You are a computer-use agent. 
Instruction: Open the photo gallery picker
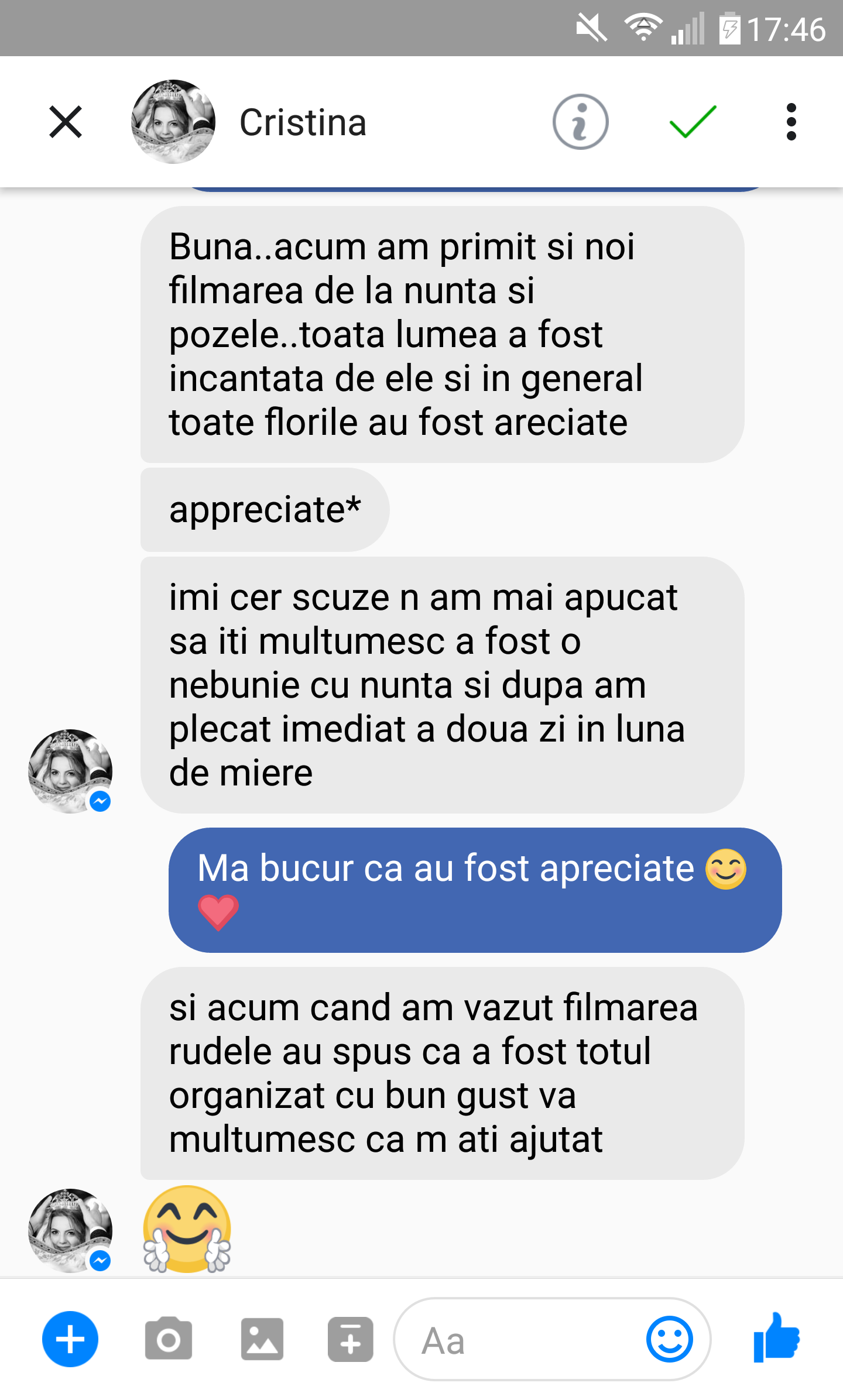tap(262, 1339)
